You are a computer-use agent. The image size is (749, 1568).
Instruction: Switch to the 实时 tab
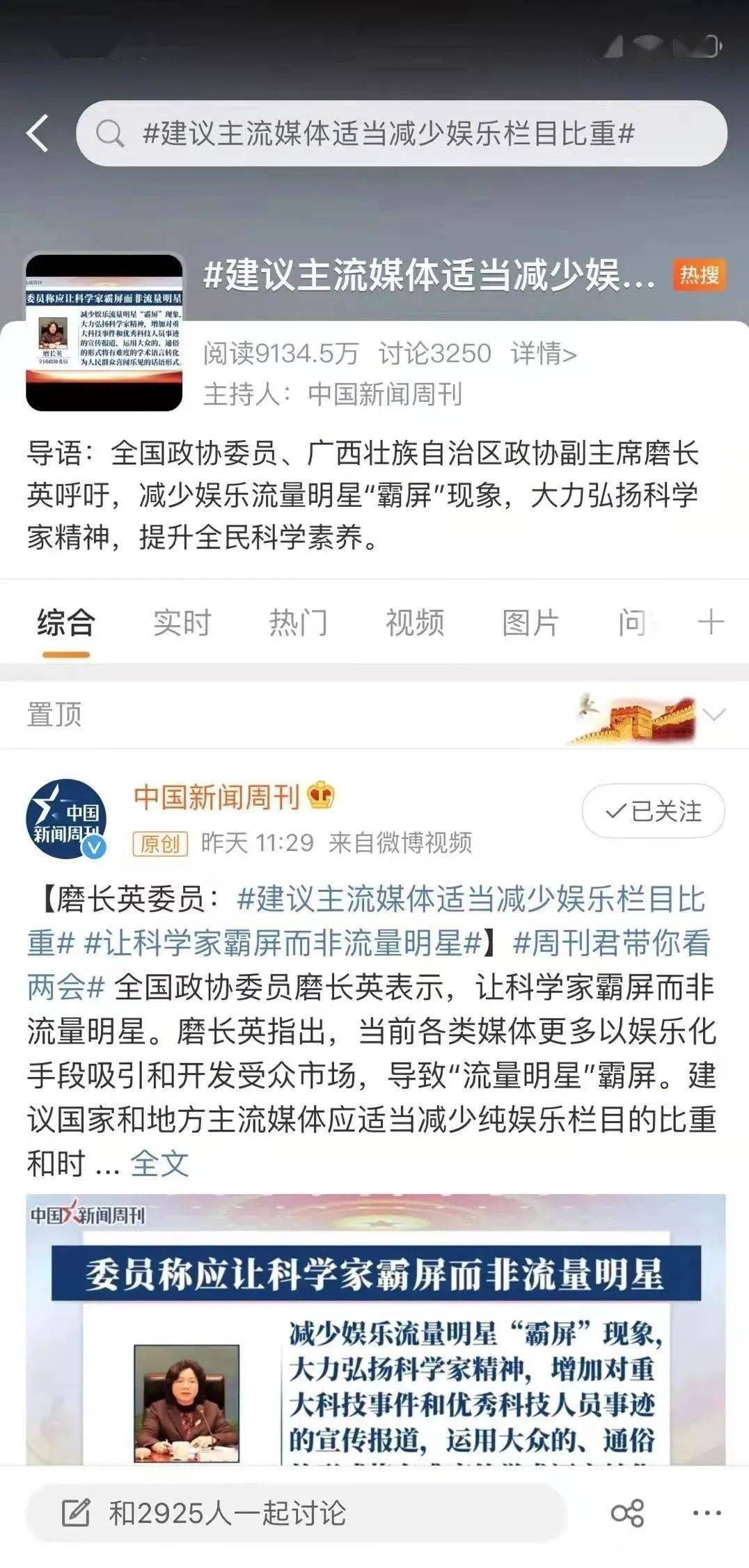182,622
